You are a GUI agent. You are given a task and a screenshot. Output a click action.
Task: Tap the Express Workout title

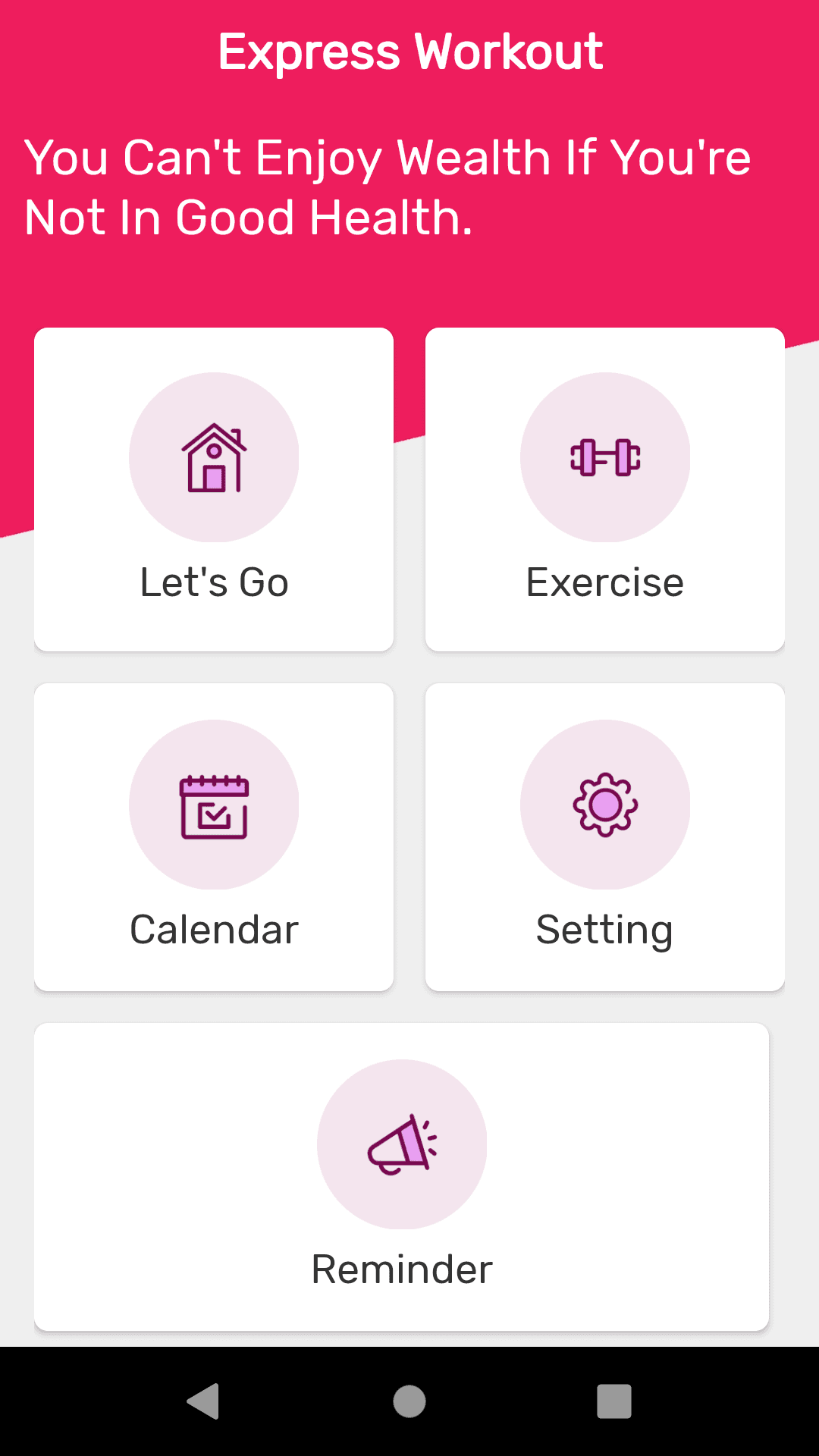pyautogui.click(x=409, y=51)
